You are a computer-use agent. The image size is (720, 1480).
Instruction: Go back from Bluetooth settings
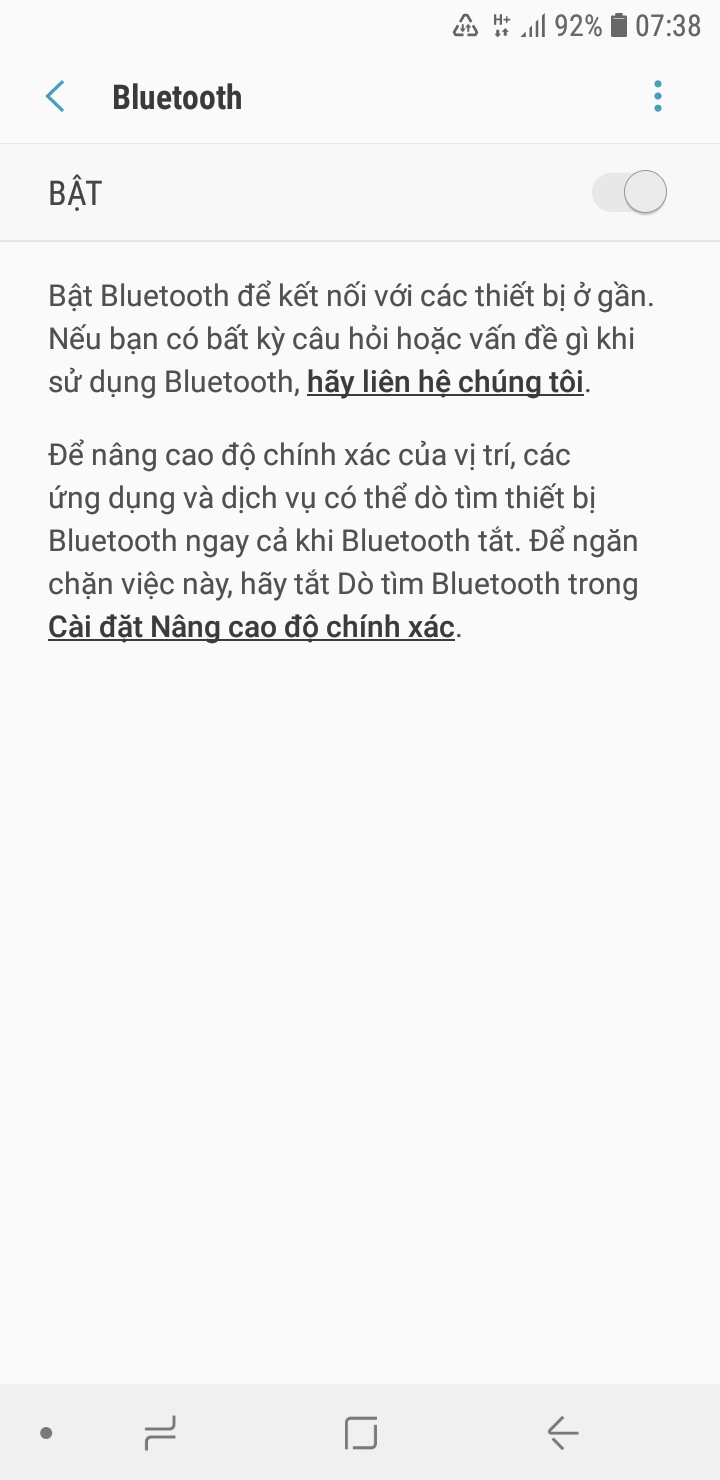pyautogui.click(x=55, y=97)
